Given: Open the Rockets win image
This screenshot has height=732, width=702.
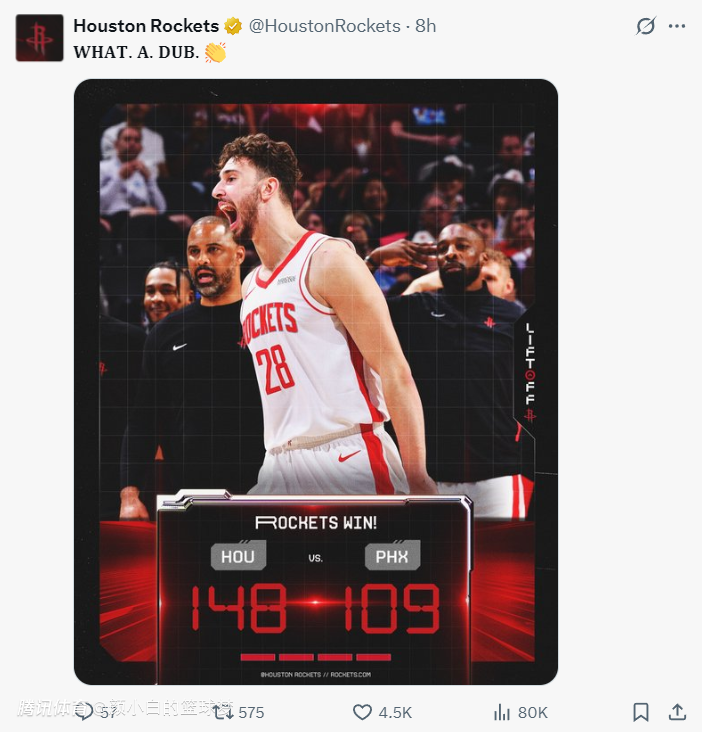Looking at the screenshot, I should (x=315, y=381).
